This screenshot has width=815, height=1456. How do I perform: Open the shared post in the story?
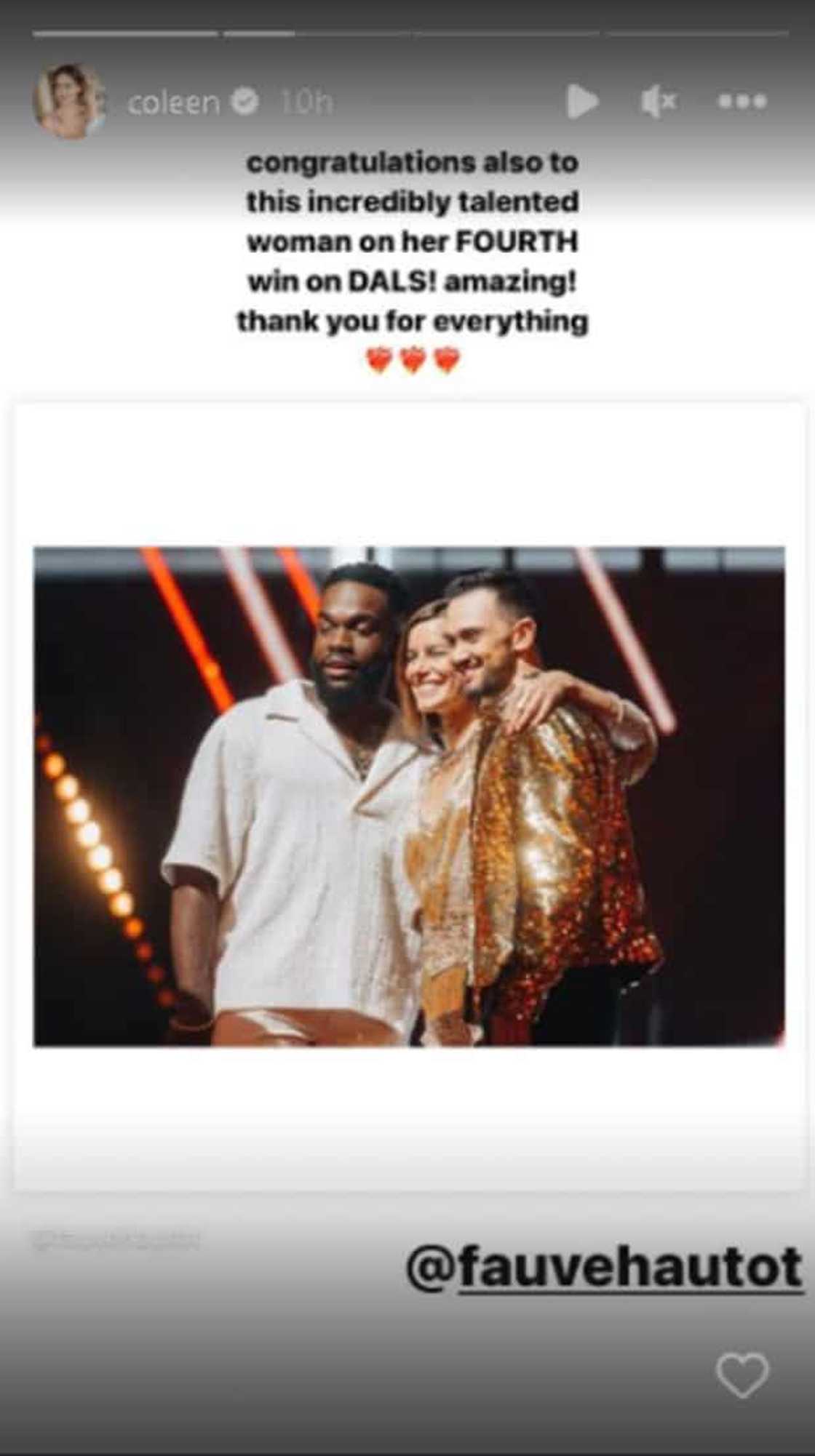tap(407, 796)
